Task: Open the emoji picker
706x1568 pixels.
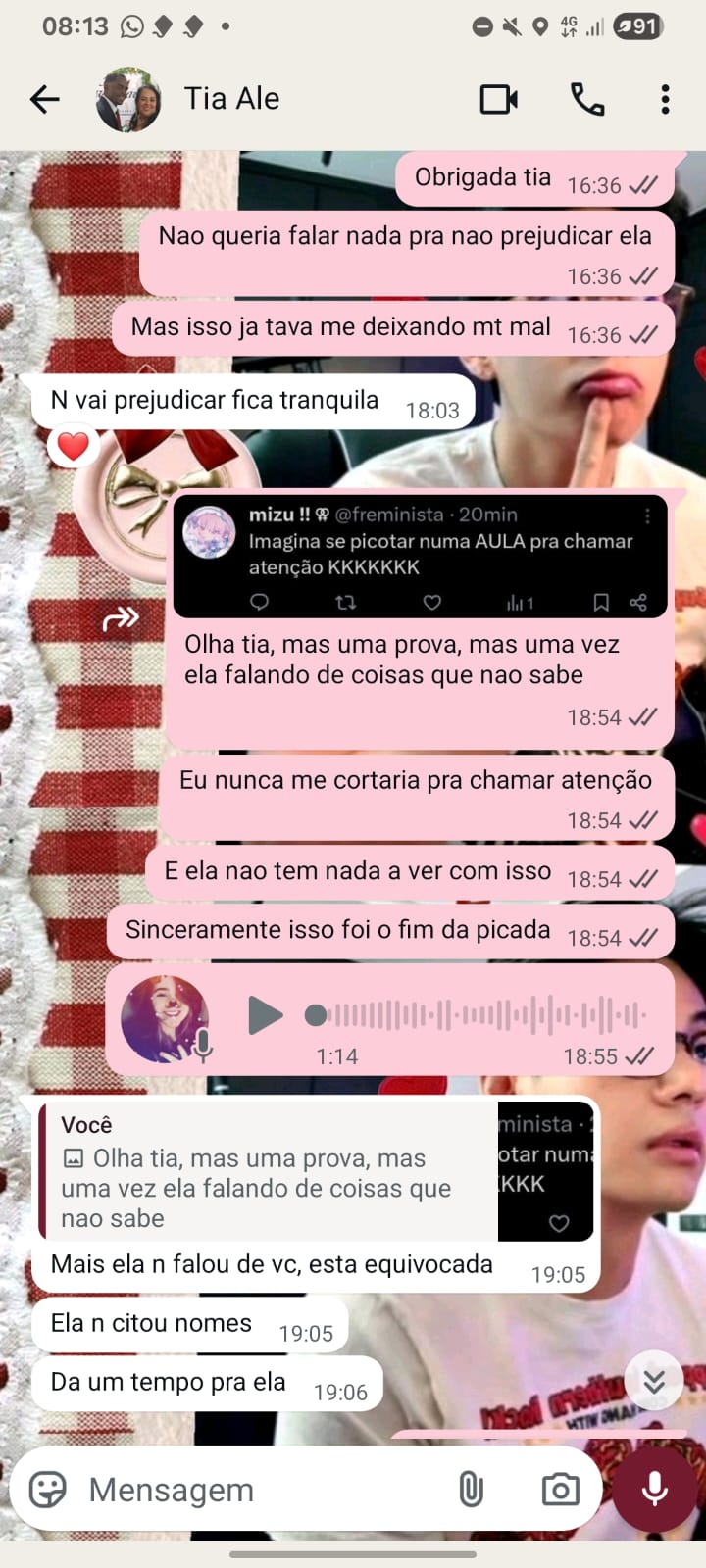Action: 47,1490
